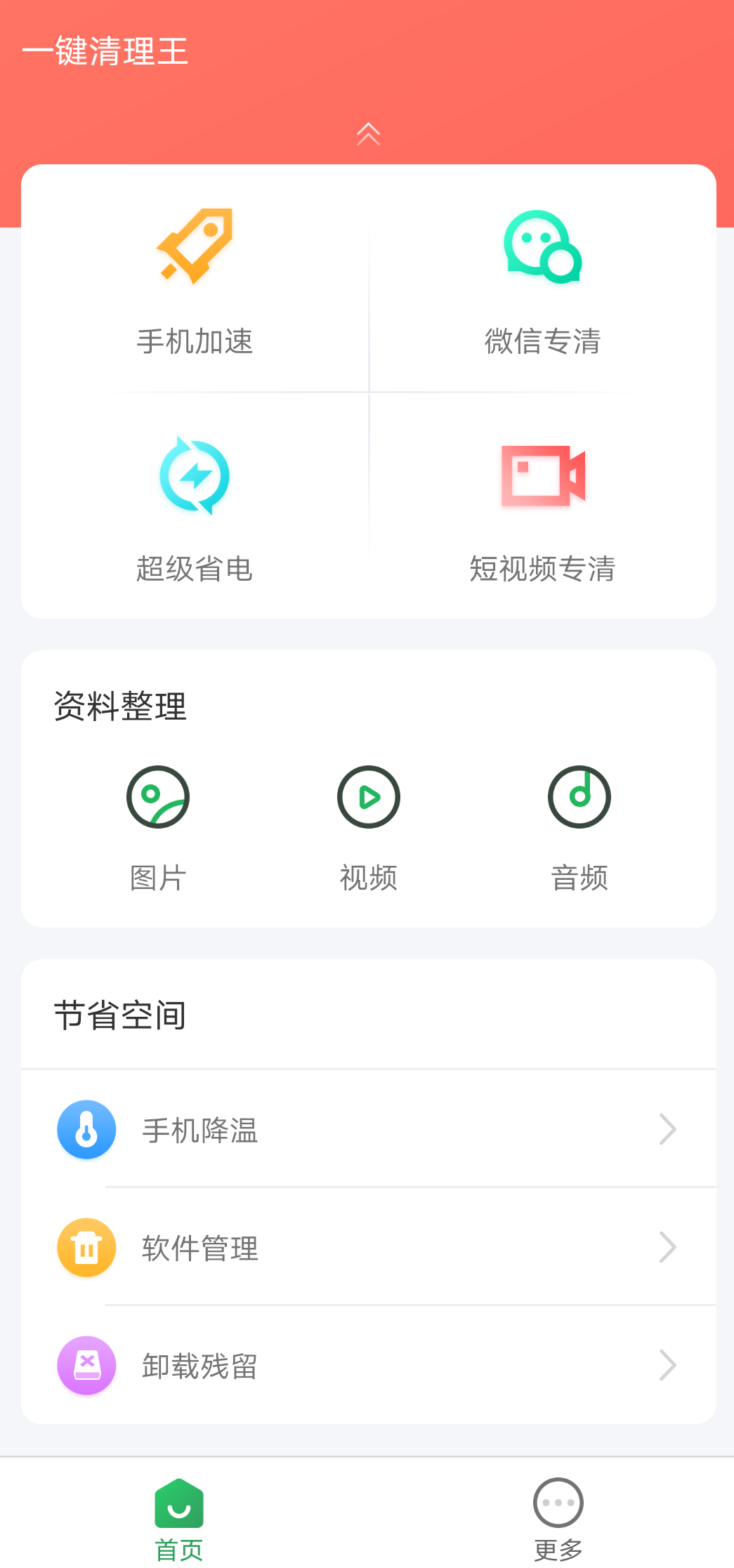Image resolution: width=734 pixels, height=1568 pixels.
Task: Open 微信专清 via its WeChat icon
Action: 542,246
